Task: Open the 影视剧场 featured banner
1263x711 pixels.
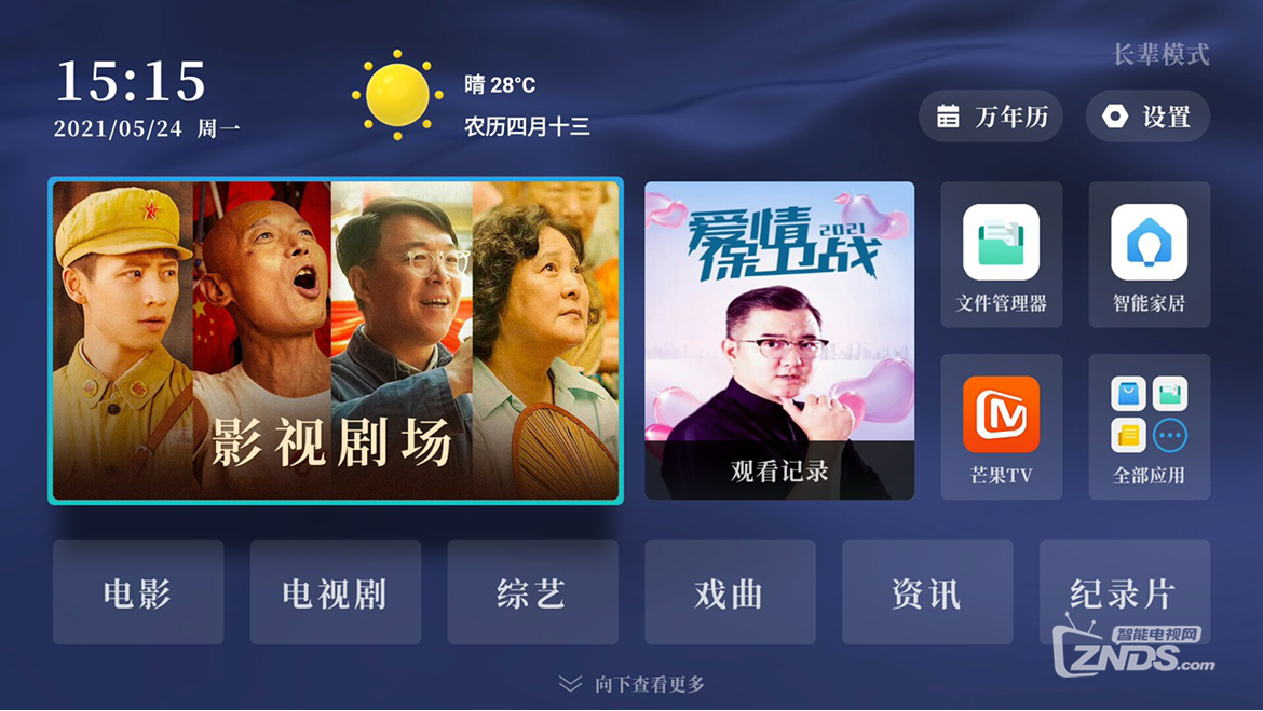Action: tap(335, 341)
